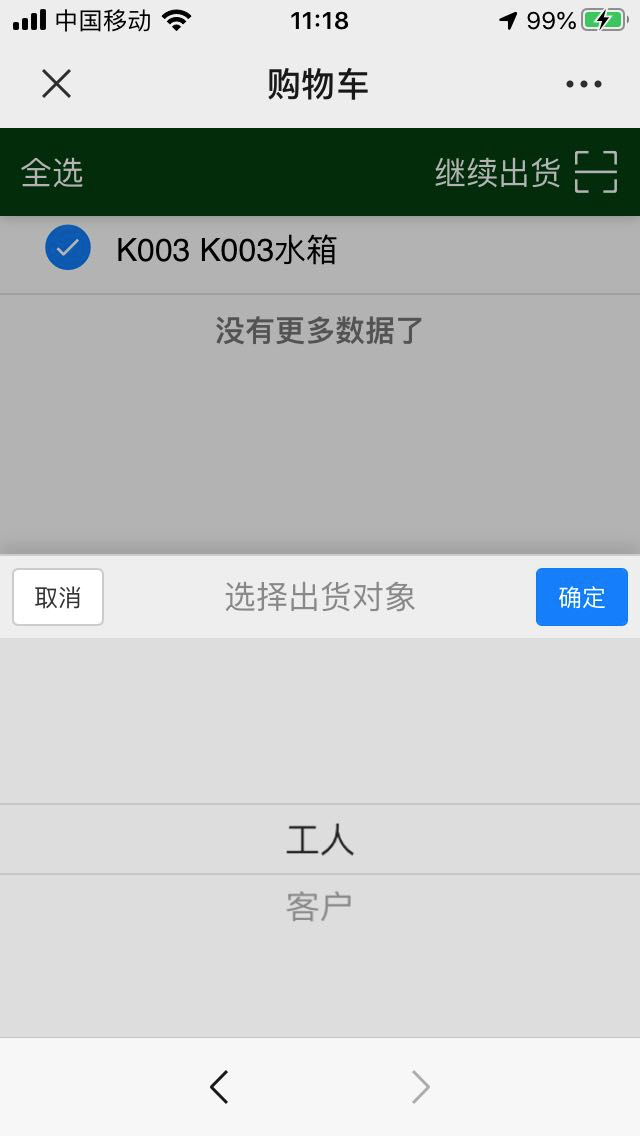The height and width of the screenshot is (1136, 640).
Task: Select 工人 in the picker
Action: click(x=320, y=839)
